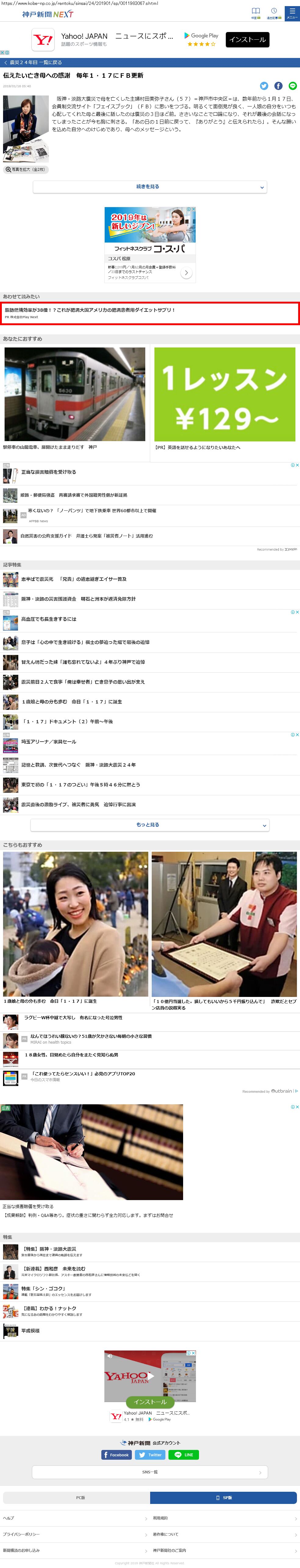The height and width of the screenshot is (1568, 300).
Task: Open 【連載】わかる！ナットク feature
Action: (49, 1308)
